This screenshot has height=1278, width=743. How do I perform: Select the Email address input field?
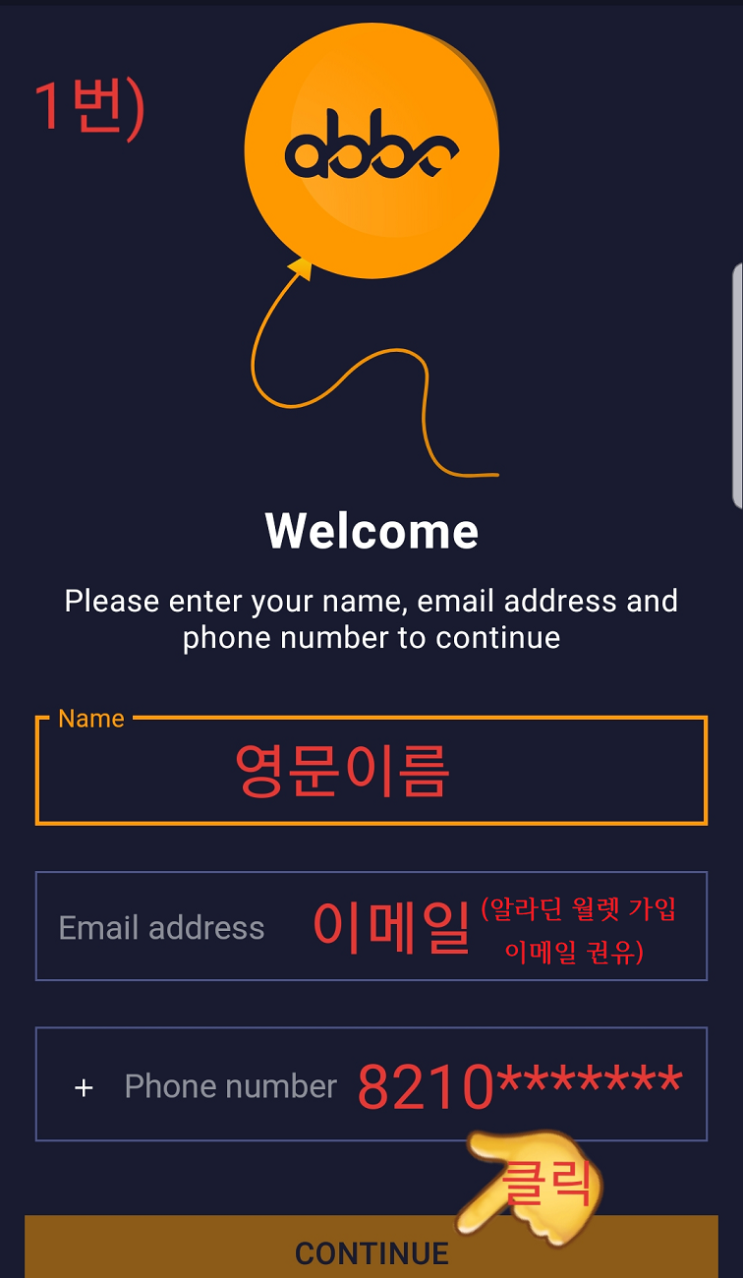click(372, 926)
